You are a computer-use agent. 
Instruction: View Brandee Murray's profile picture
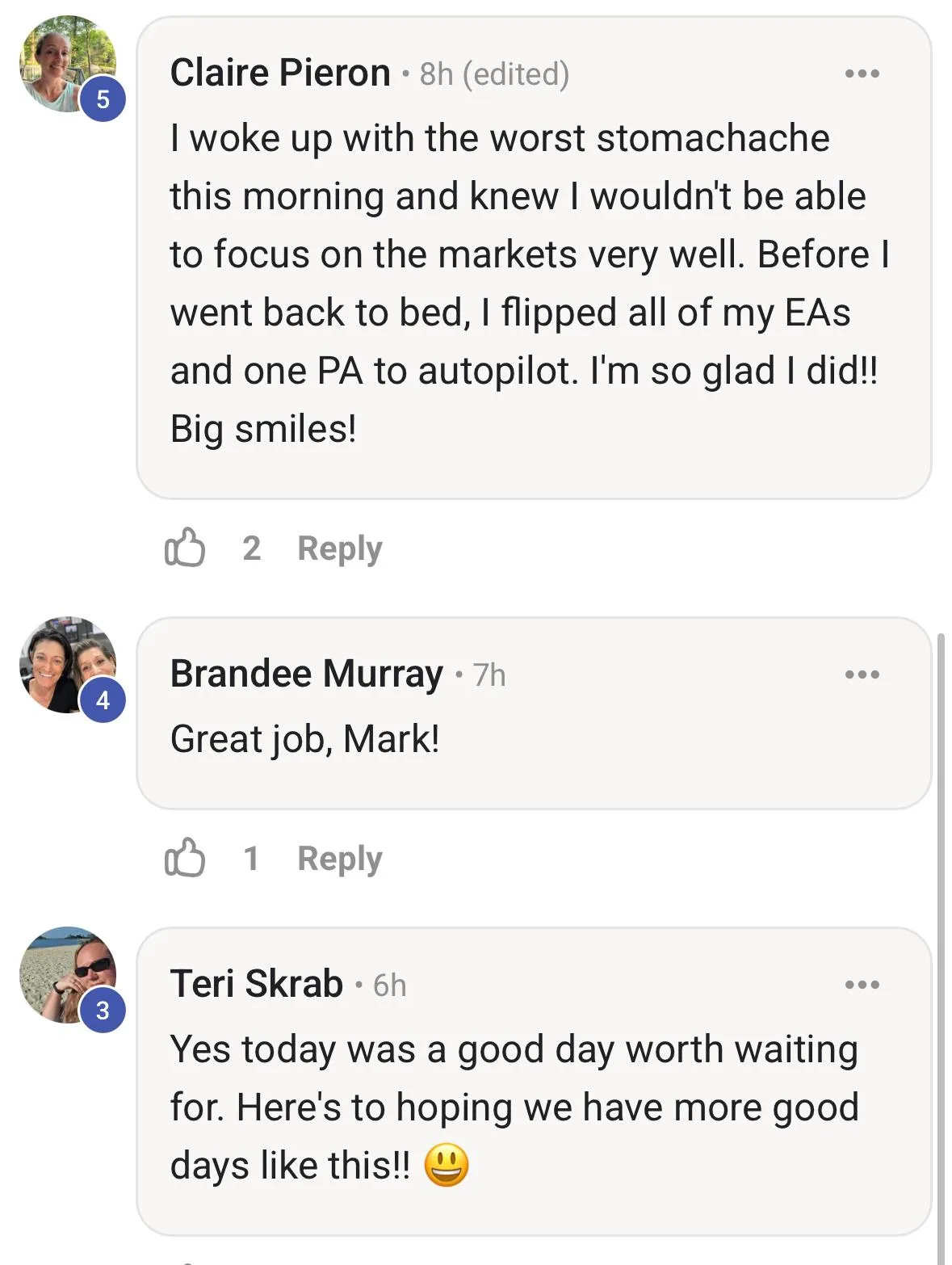(x=66, y=665)
